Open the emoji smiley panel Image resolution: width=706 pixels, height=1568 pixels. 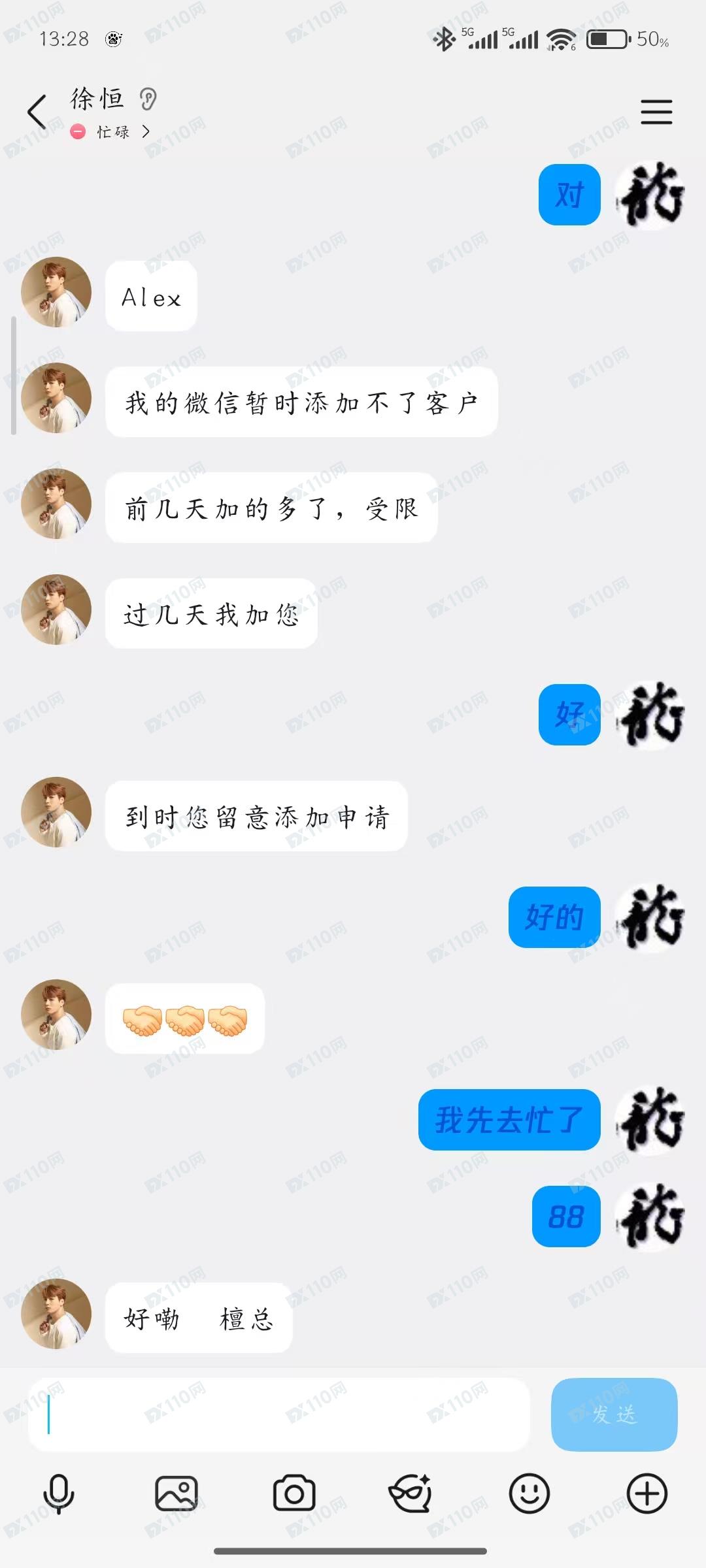point(529,1494)
